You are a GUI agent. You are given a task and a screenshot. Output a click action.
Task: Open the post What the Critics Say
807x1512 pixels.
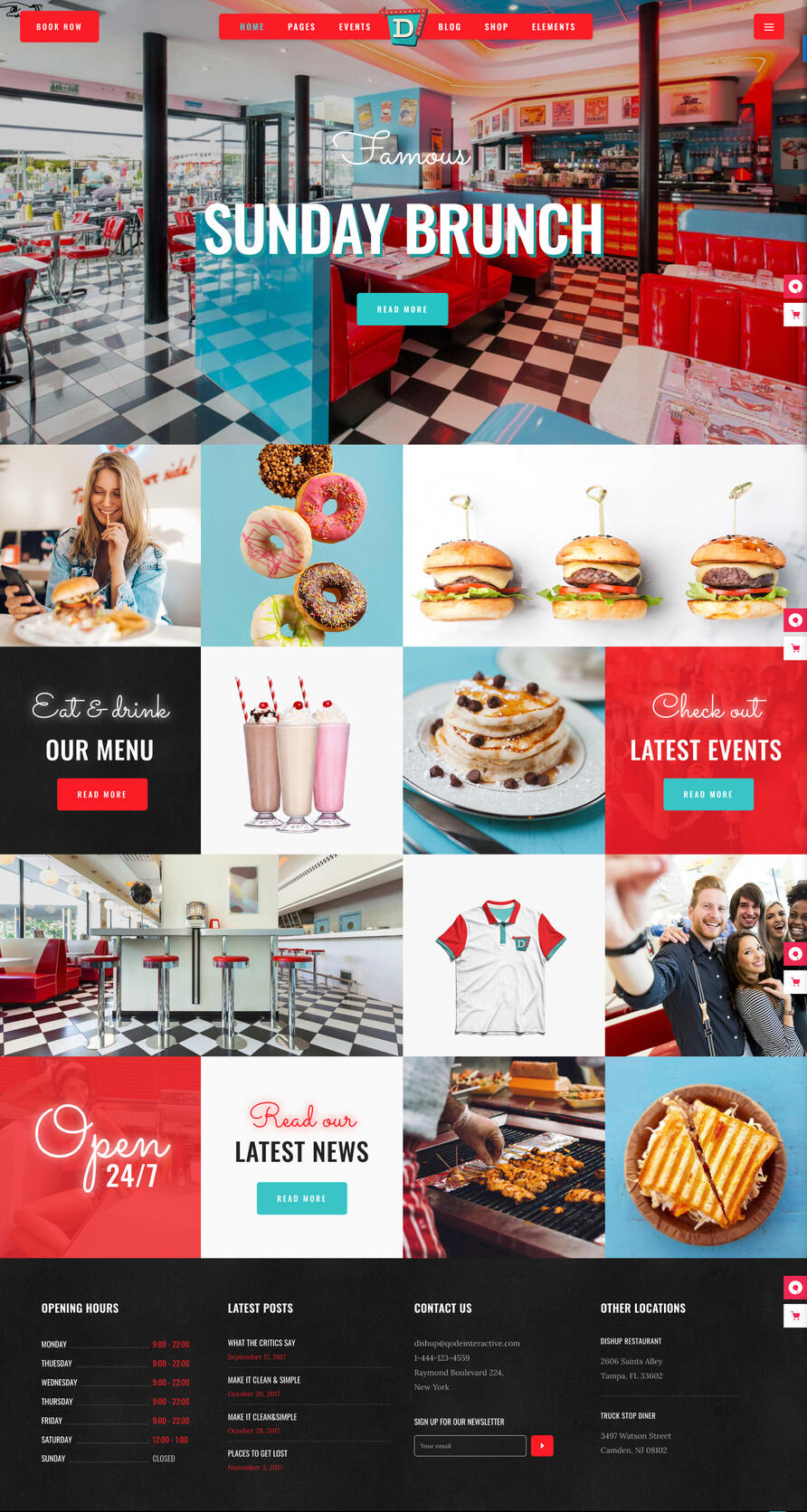click(261, 1343)
